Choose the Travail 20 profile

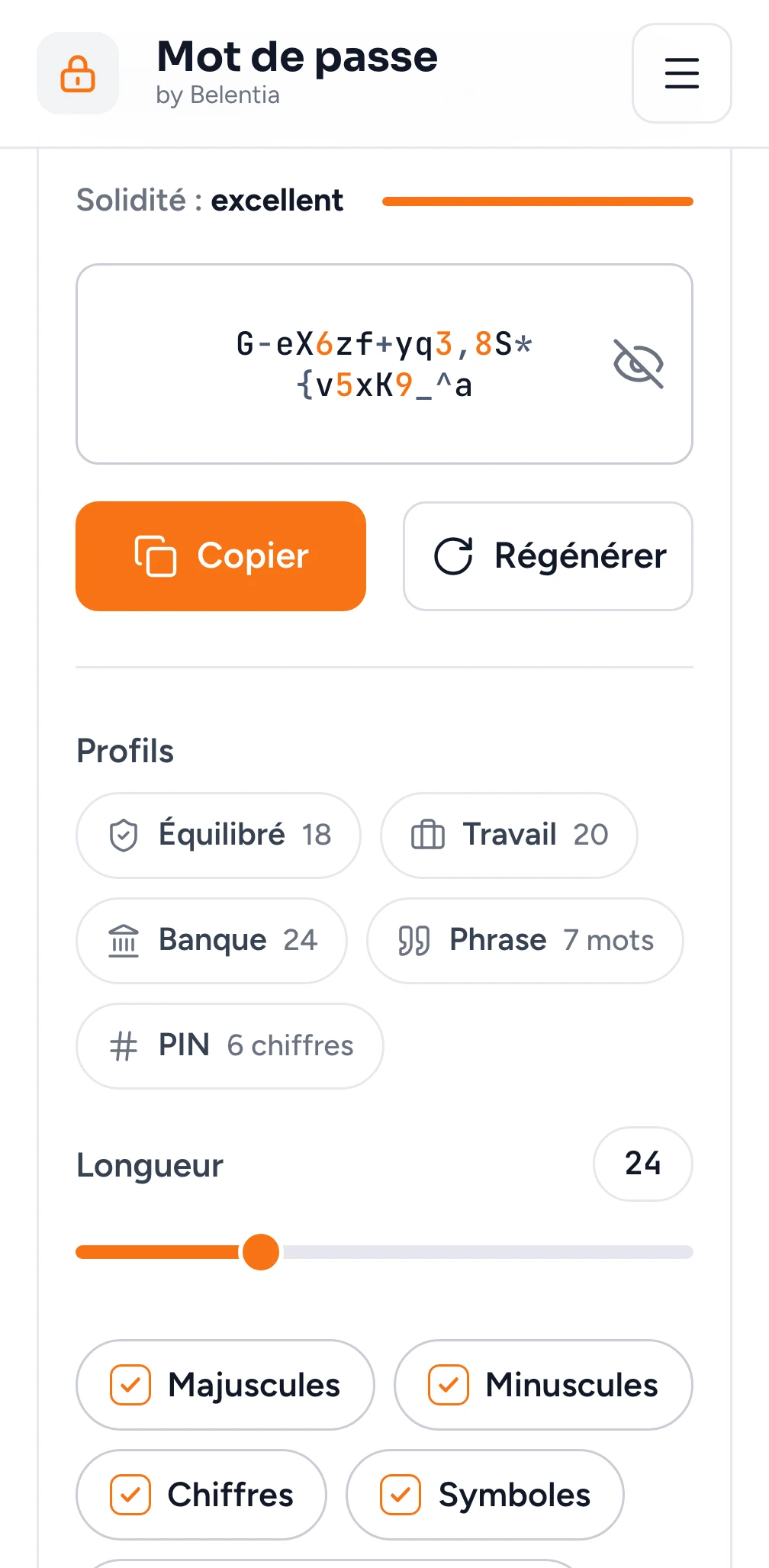tap(509, 835)
